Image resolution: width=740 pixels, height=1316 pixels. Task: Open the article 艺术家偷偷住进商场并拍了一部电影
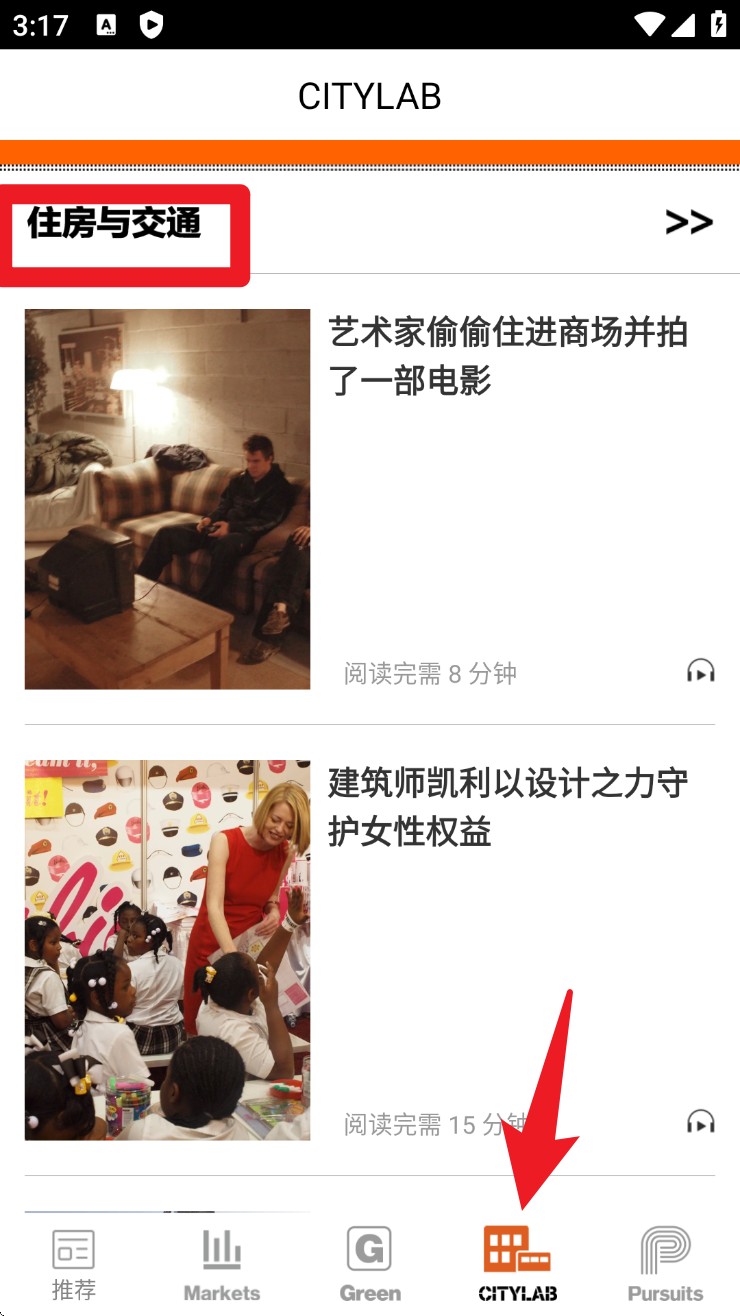click(508, 356)
